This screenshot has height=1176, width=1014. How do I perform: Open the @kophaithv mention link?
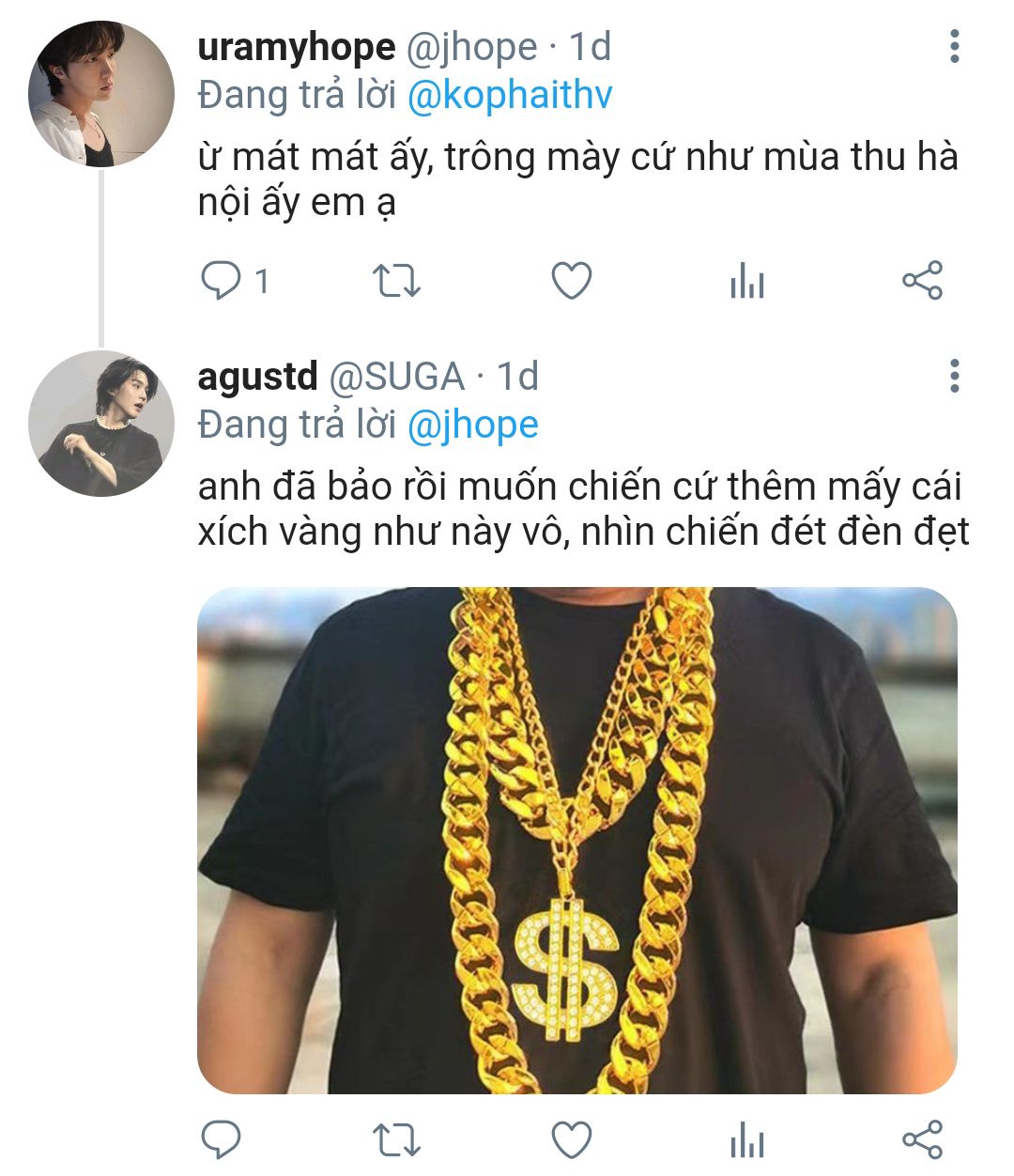click(510, 95)
